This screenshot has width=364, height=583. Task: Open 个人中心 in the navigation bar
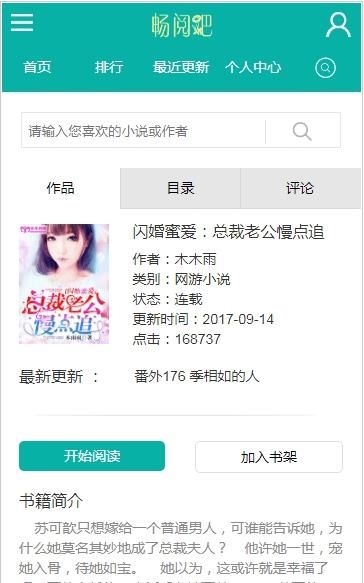253,67
